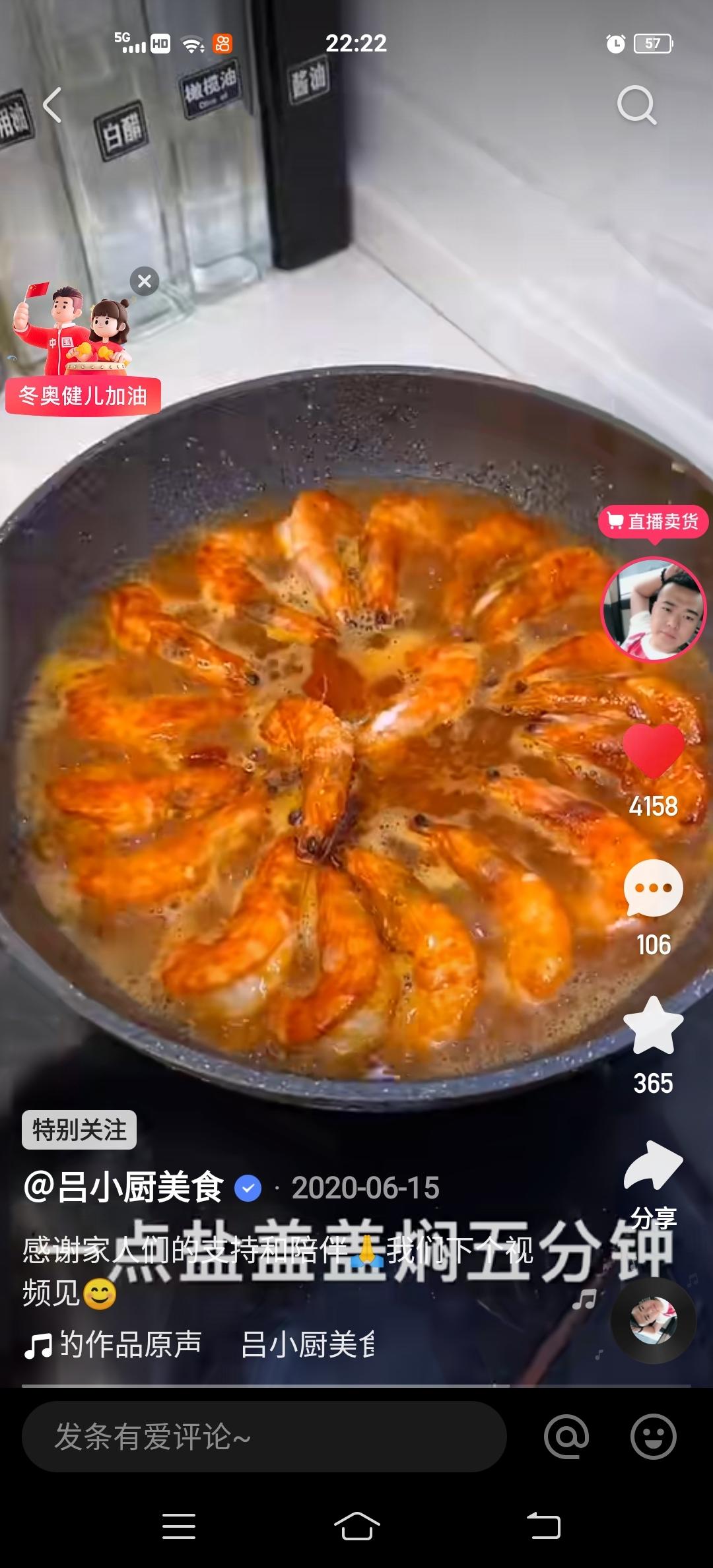The image size is (713, 1568).
Task: Open creator avatar above the like count
Action: (x=654, y=610)
